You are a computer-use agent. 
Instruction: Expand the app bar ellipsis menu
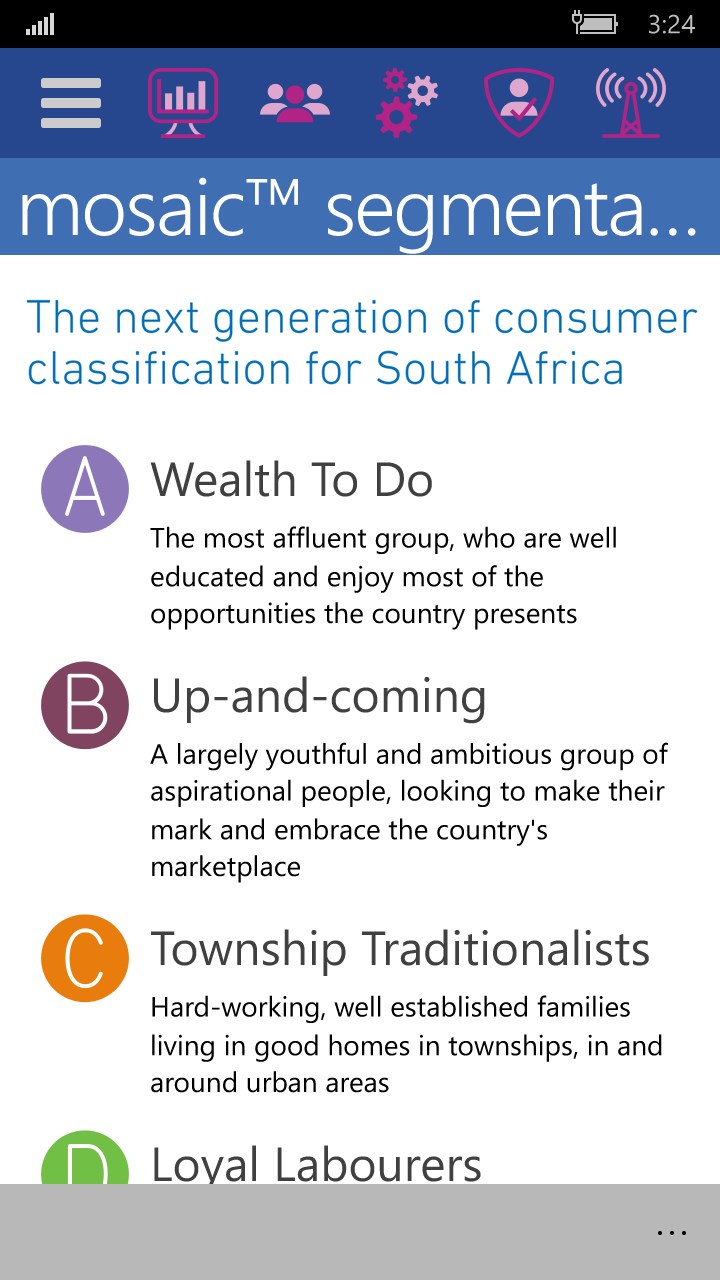671,1232
